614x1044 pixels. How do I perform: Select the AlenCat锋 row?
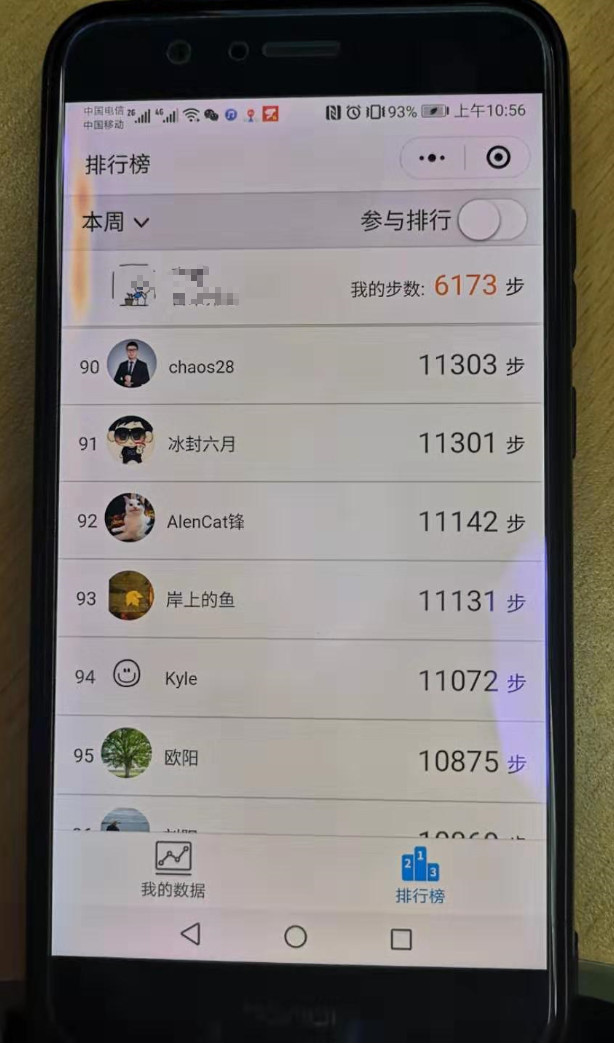point(300,521)
